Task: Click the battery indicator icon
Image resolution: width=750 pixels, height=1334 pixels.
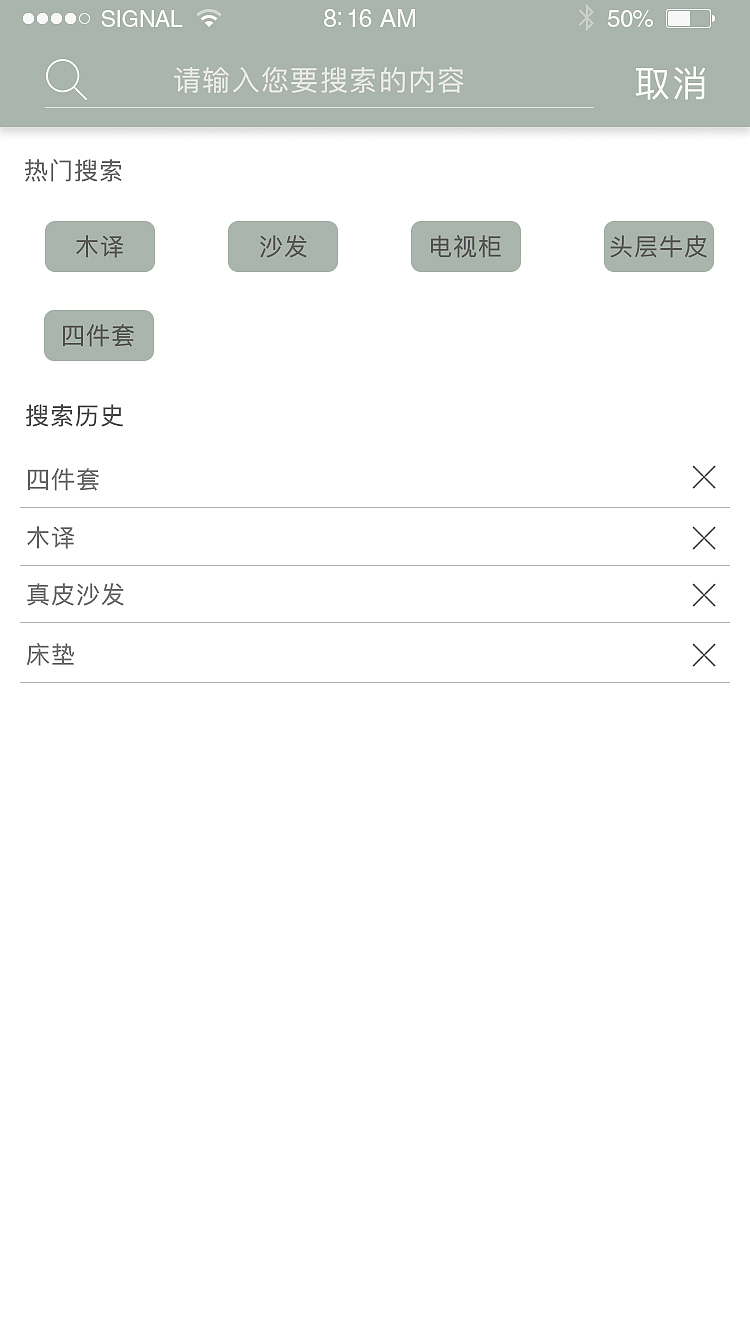Action: click(690, 17)
